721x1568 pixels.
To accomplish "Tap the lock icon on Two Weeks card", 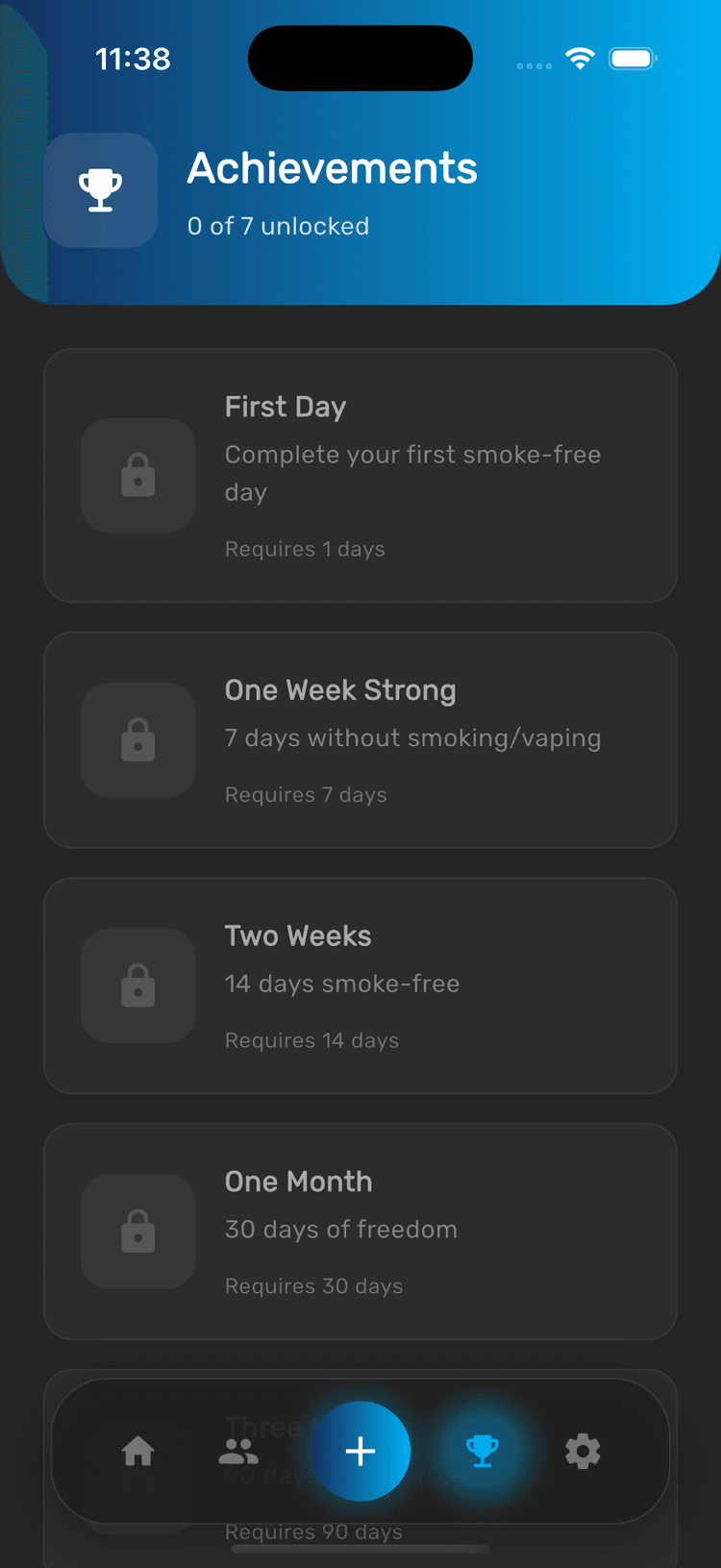I will 137,984.
